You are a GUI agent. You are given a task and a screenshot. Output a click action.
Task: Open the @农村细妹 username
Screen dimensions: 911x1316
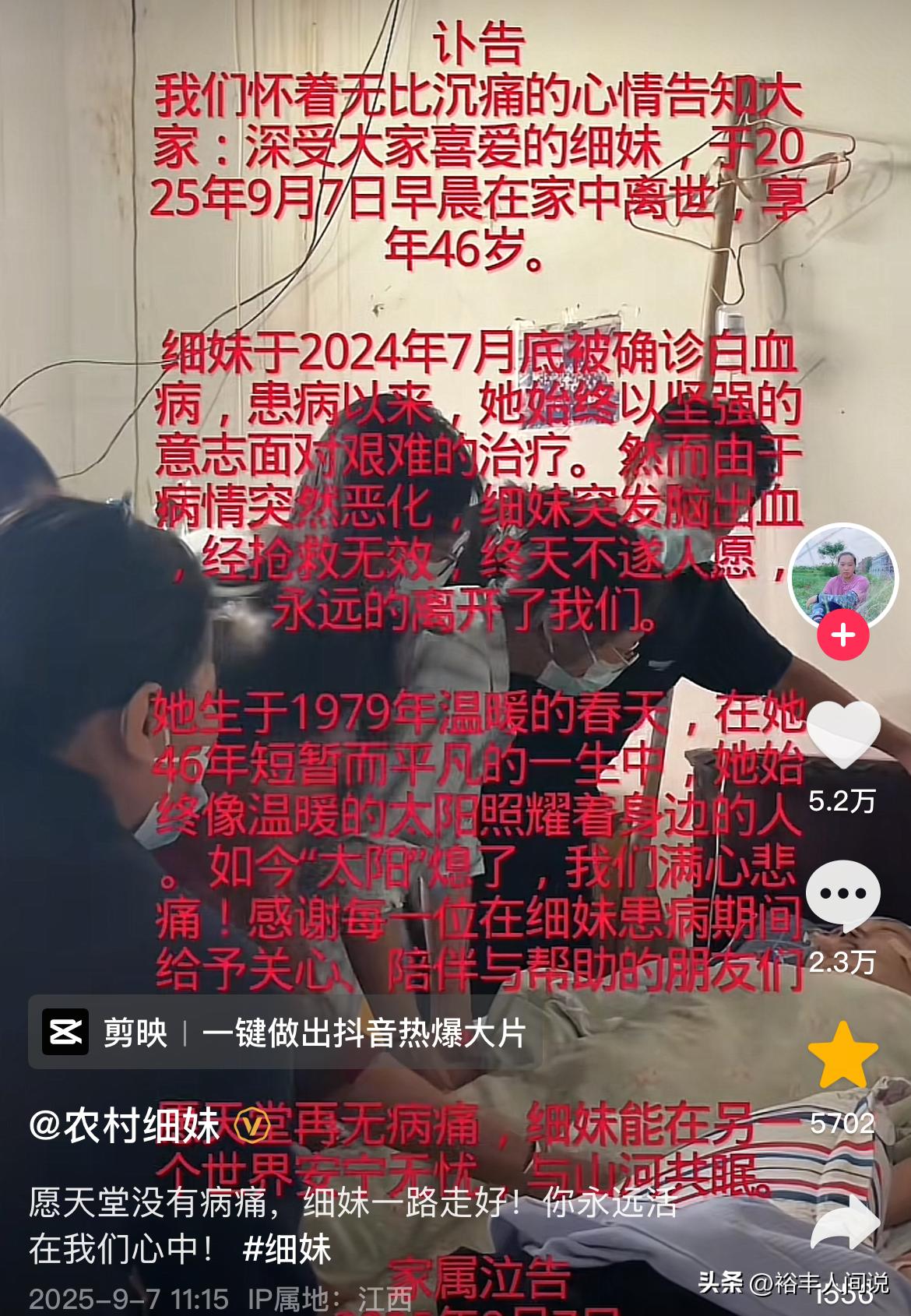(x=125, y=1126)
